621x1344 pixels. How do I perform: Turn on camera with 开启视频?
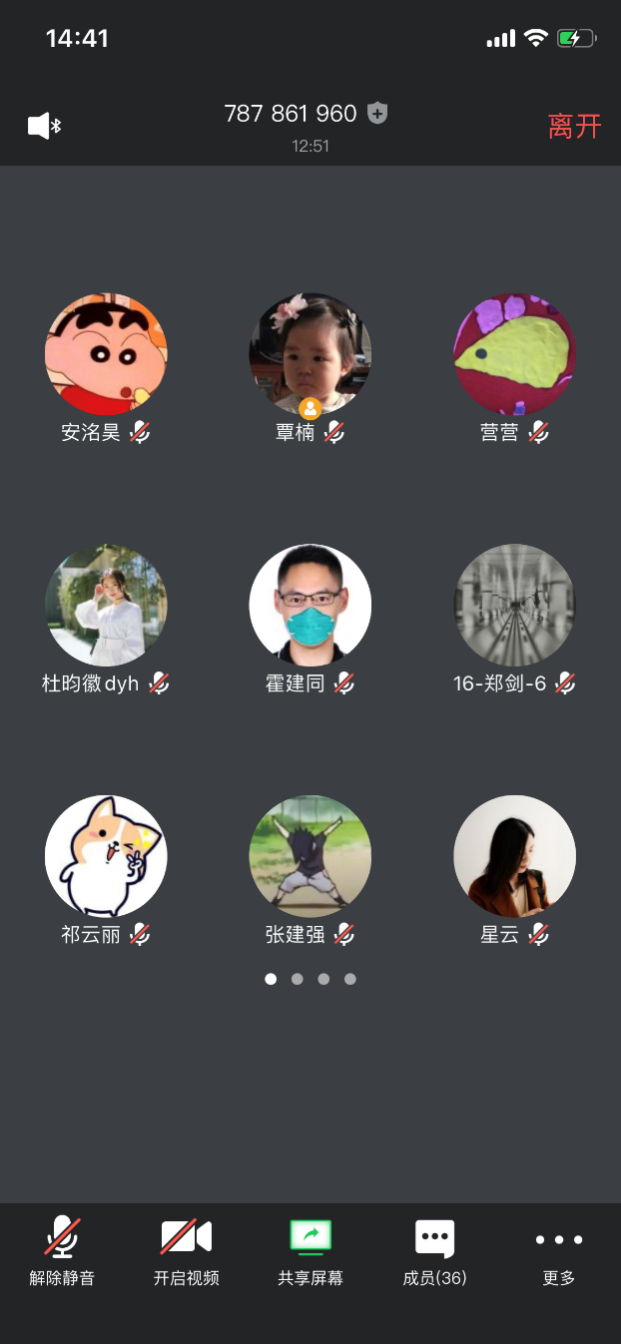pyautogui.click(x=186, y=1250)
